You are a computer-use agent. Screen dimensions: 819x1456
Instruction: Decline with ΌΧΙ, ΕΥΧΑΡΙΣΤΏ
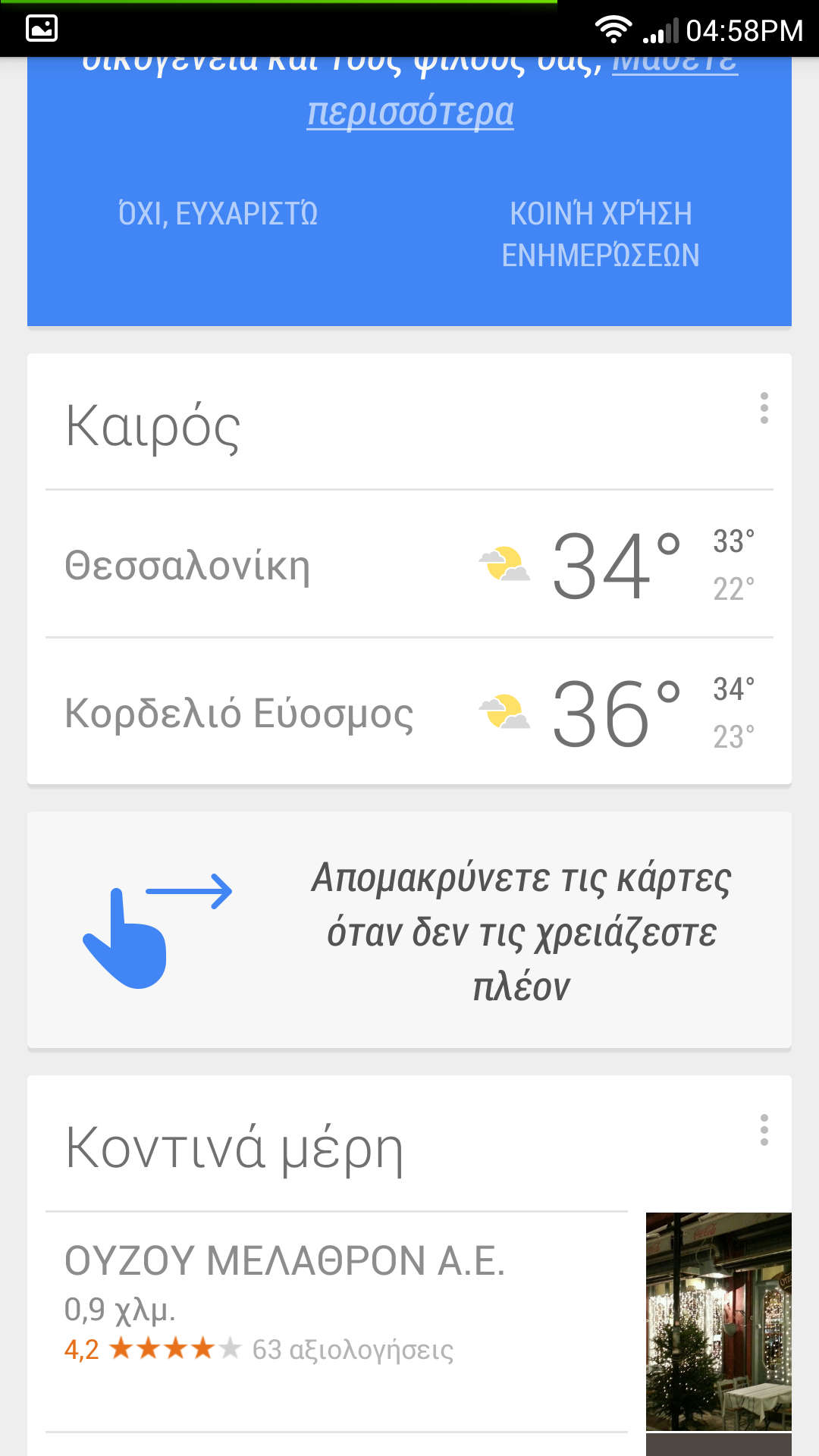218,215
